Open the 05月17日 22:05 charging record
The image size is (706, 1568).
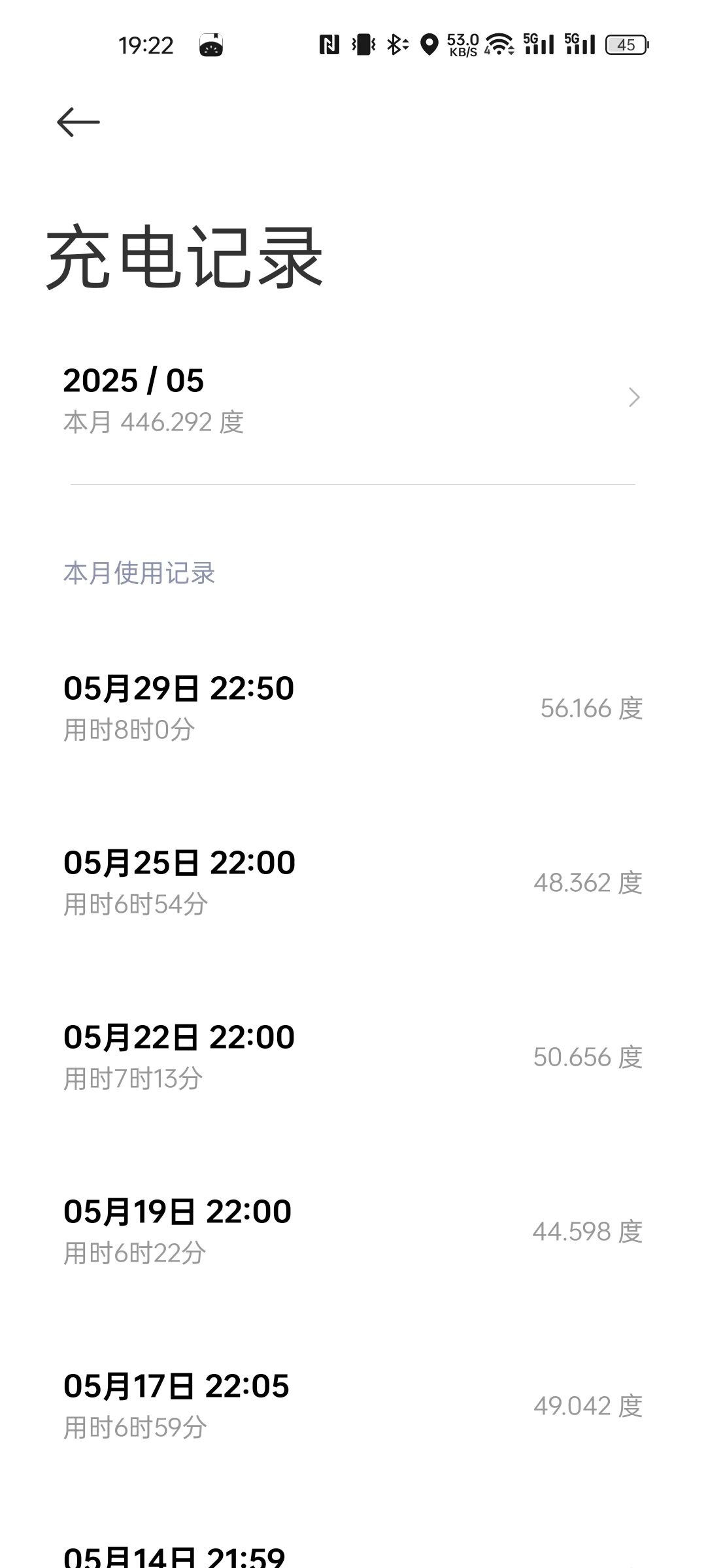(353, 1406)
